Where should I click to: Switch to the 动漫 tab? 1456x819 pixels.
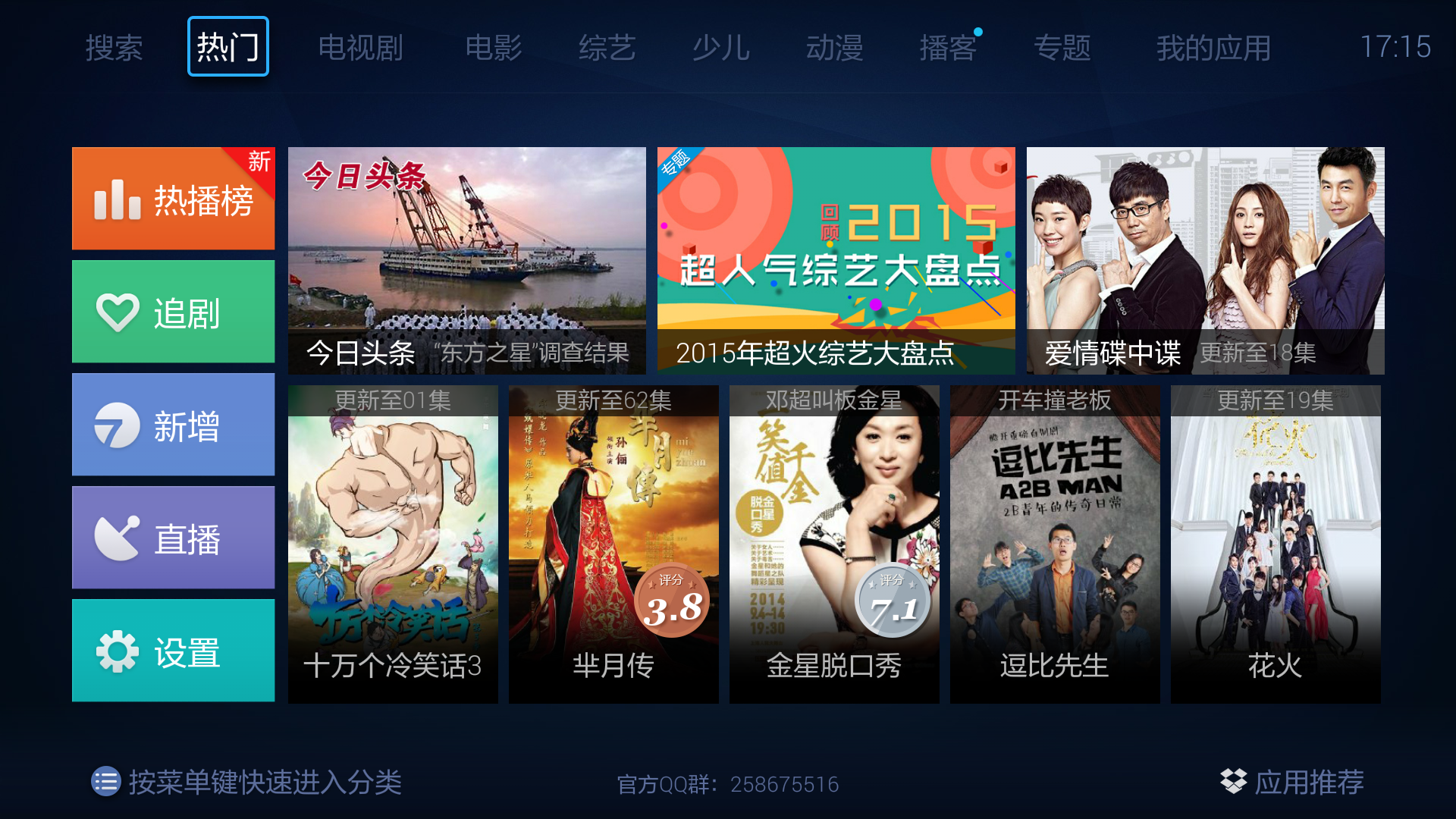pyautogui.click(x=834, y=48)
